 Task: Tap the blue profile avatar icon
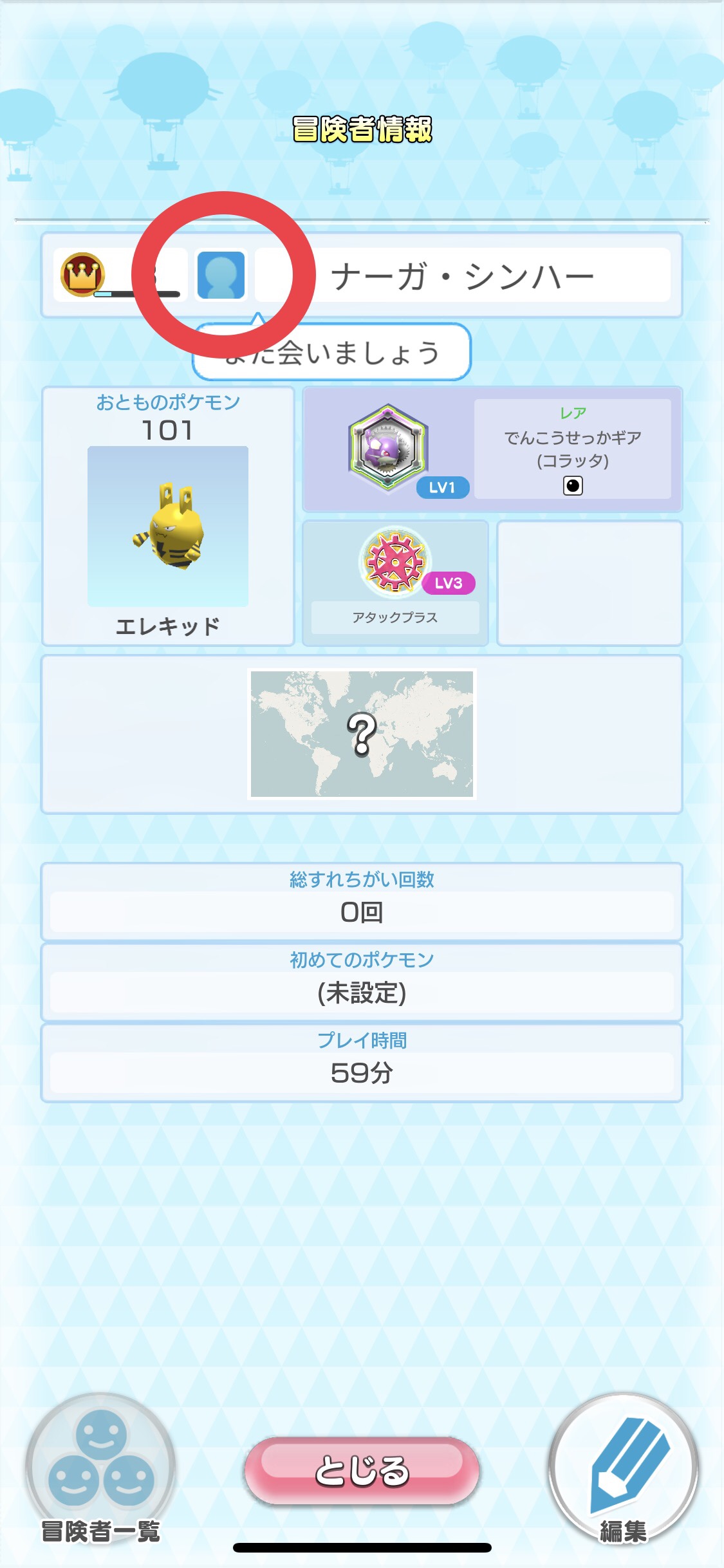(x=221, y=275)
